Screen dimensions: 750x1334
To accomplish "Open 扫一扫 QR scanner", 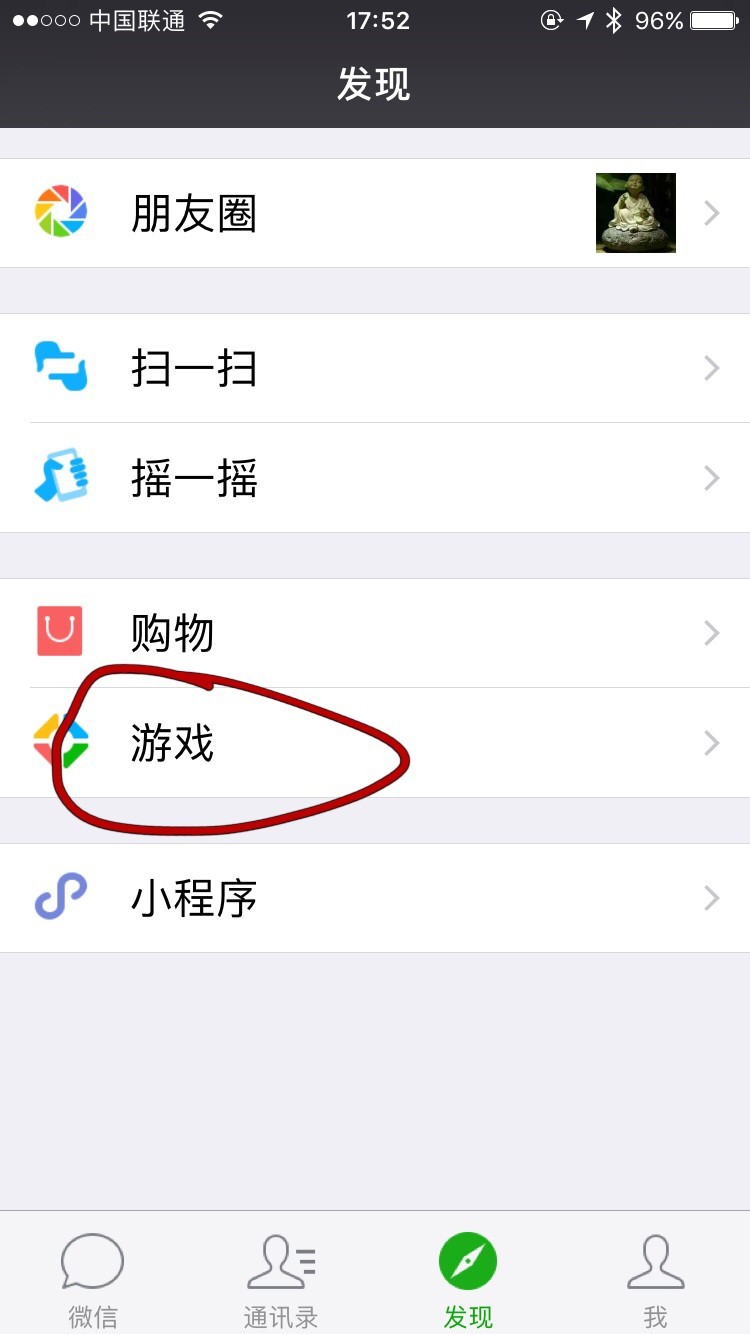I will click(375, 368).
